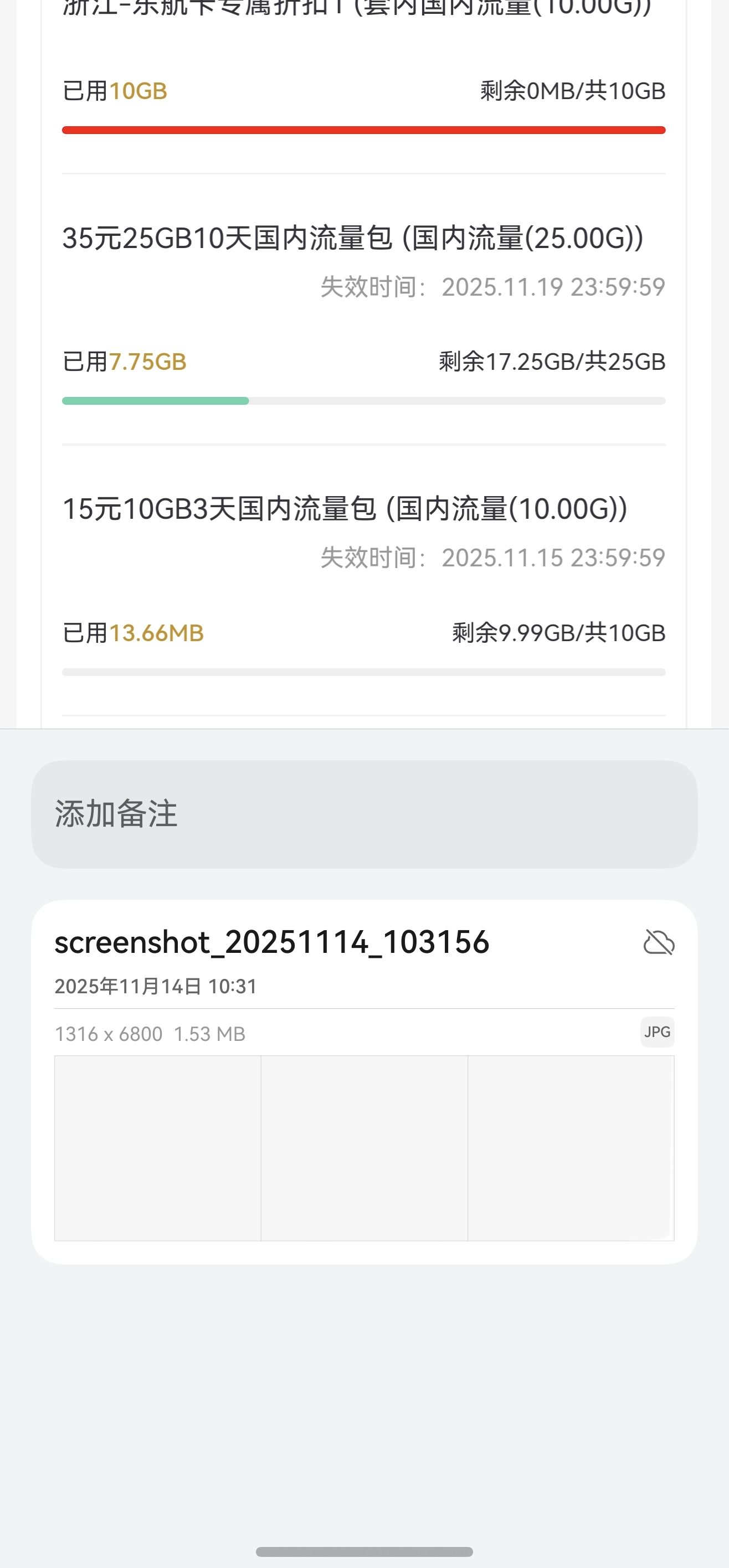Click the 剩余17.25GB/共25GB remaining text

click(550, 362)
